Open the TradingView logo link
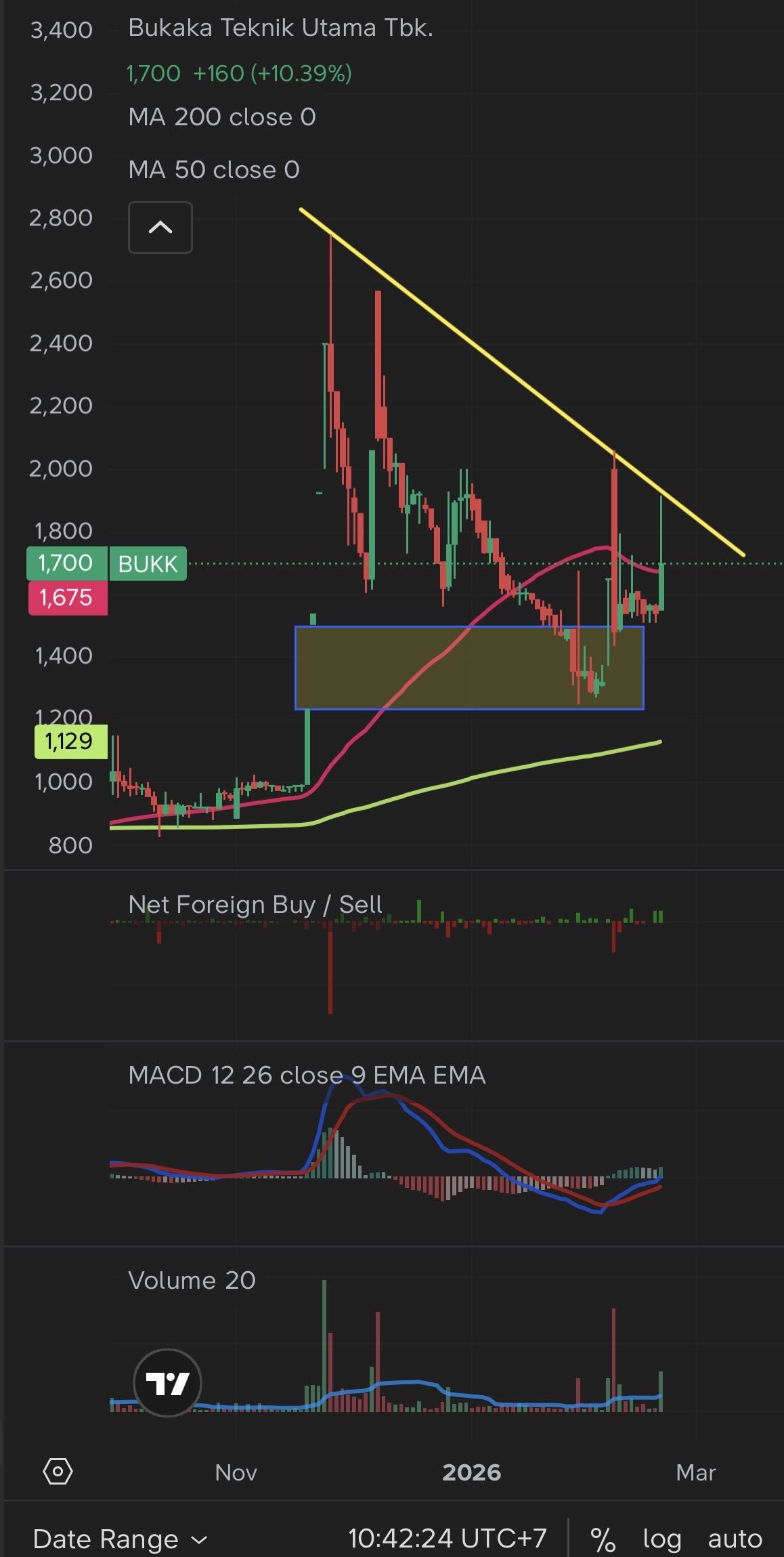 [x=167, y=1382]
